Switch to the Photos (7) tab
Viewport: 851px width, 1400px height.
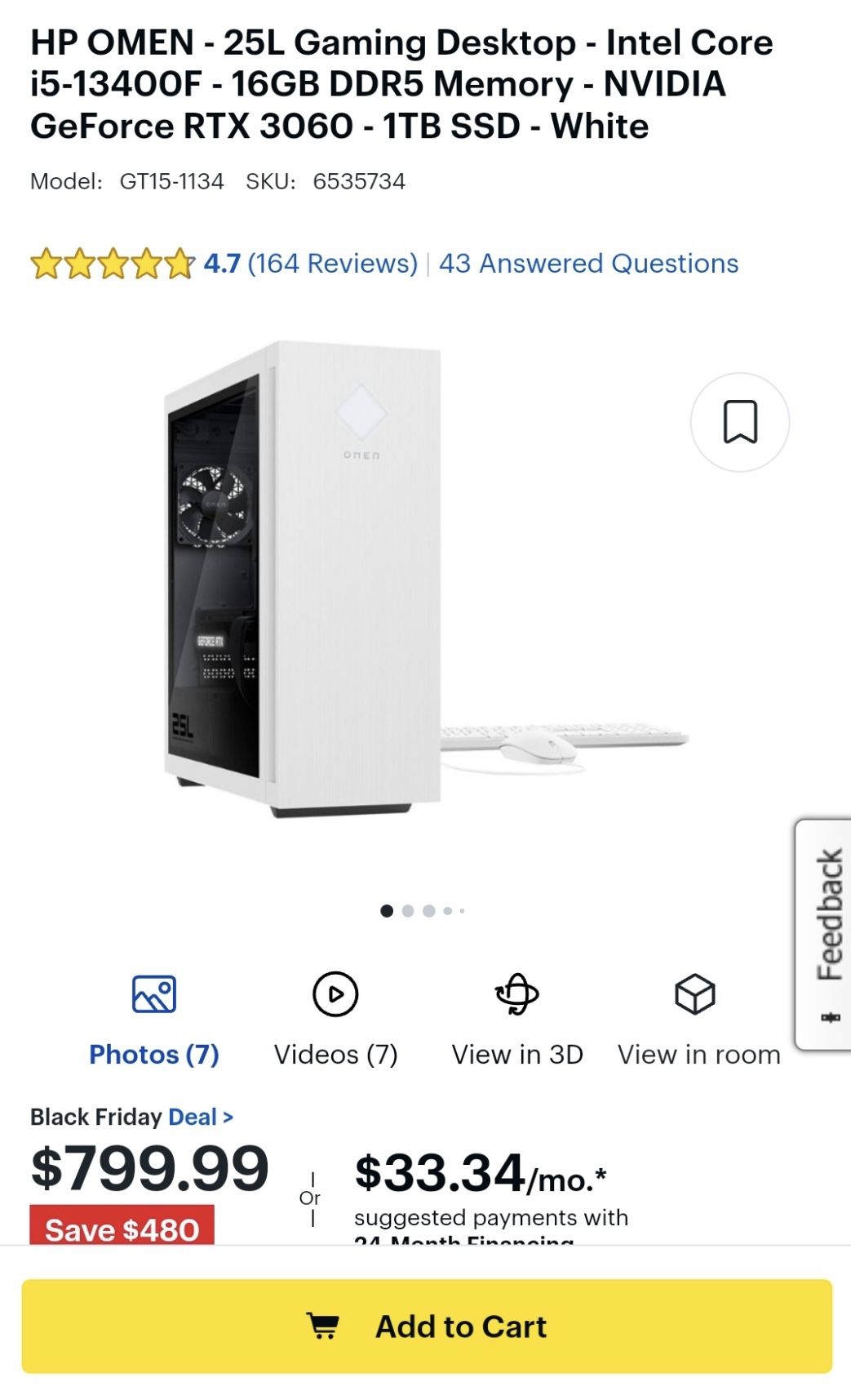(154, 1018)
